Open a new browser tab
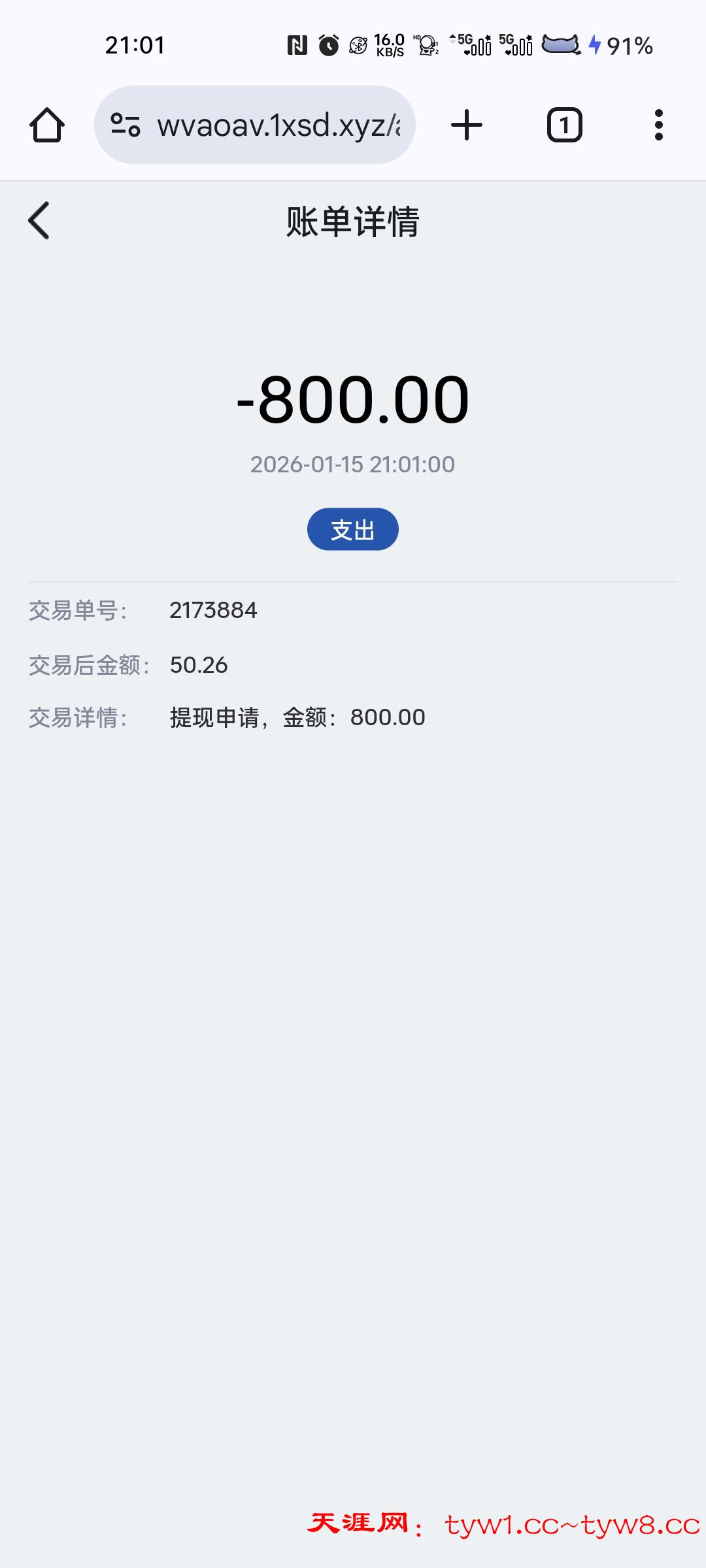This screenshot has height=1568, width=706. (x=467, y=125)
